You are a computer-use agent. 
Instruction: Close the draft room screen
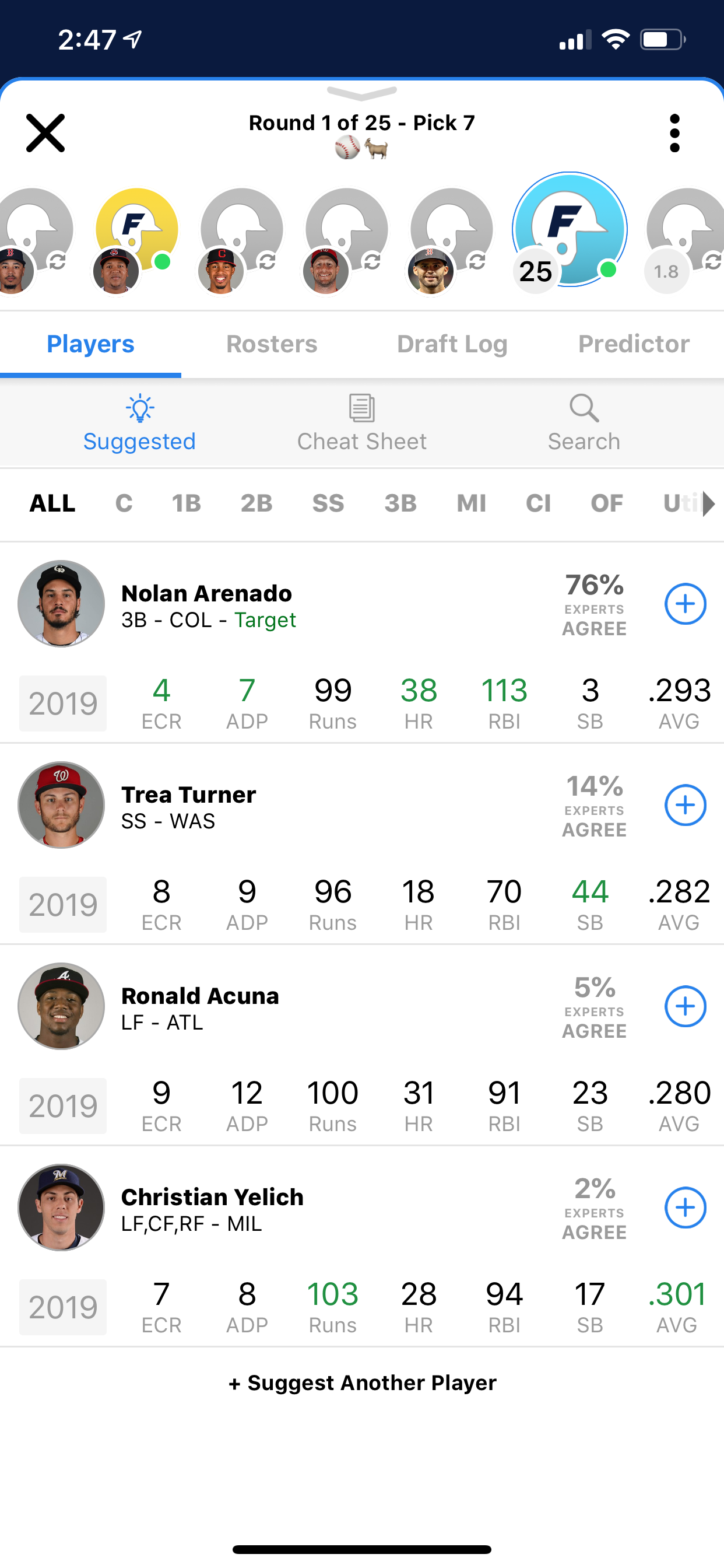[45, 132]
